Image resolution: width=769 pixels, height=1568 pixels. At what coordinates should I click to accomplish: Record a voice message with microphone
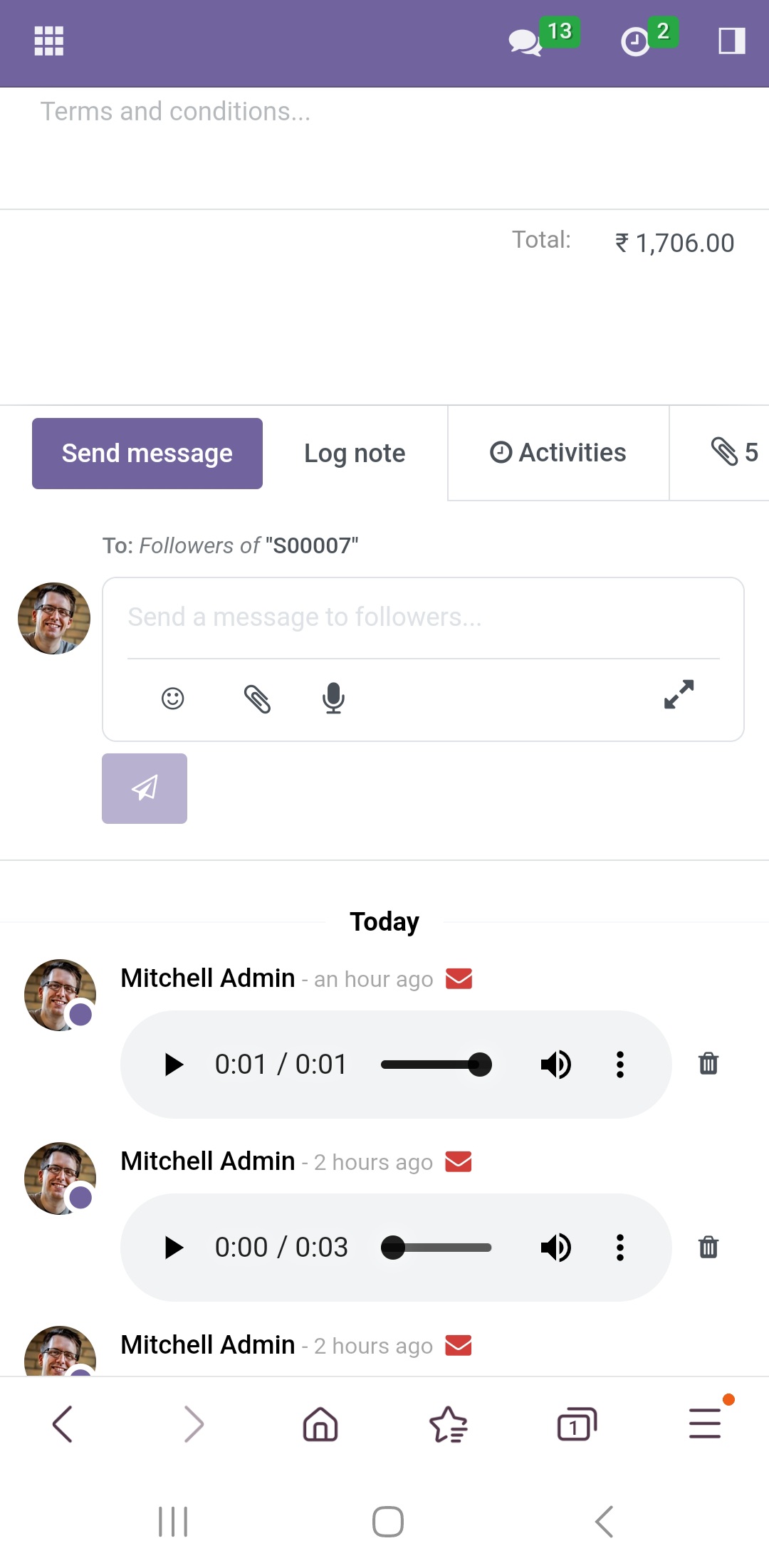pyautogui.click(x=333, y=699)
